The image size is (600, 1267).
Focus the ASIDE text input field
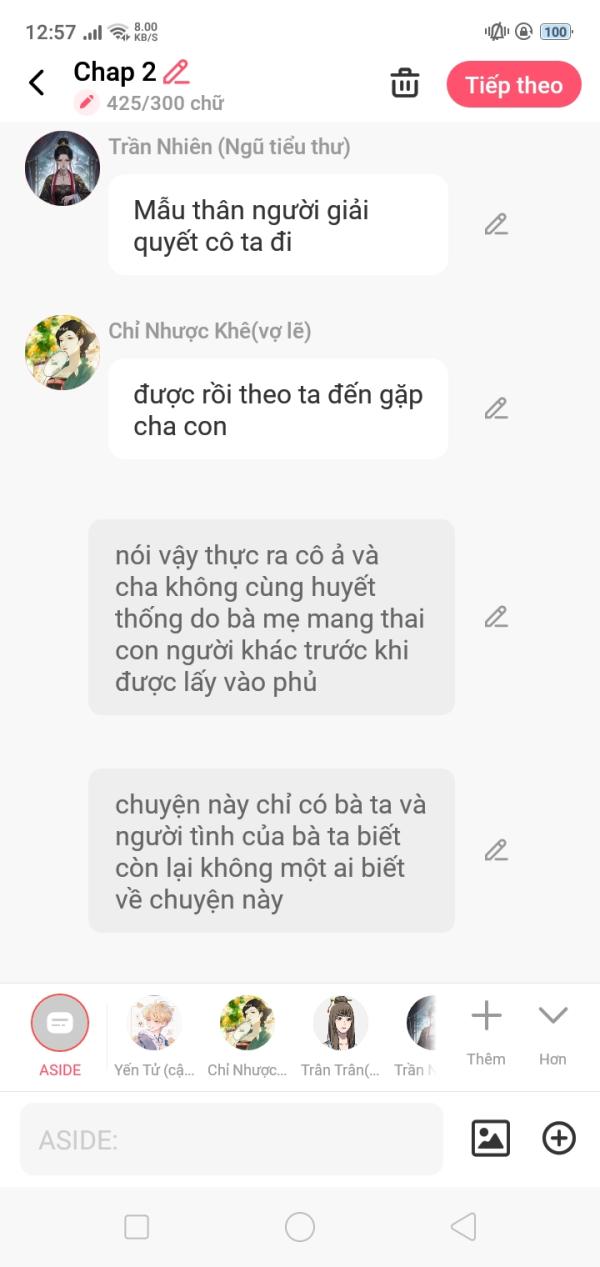pyautogui.click(x=231, y=1139)
